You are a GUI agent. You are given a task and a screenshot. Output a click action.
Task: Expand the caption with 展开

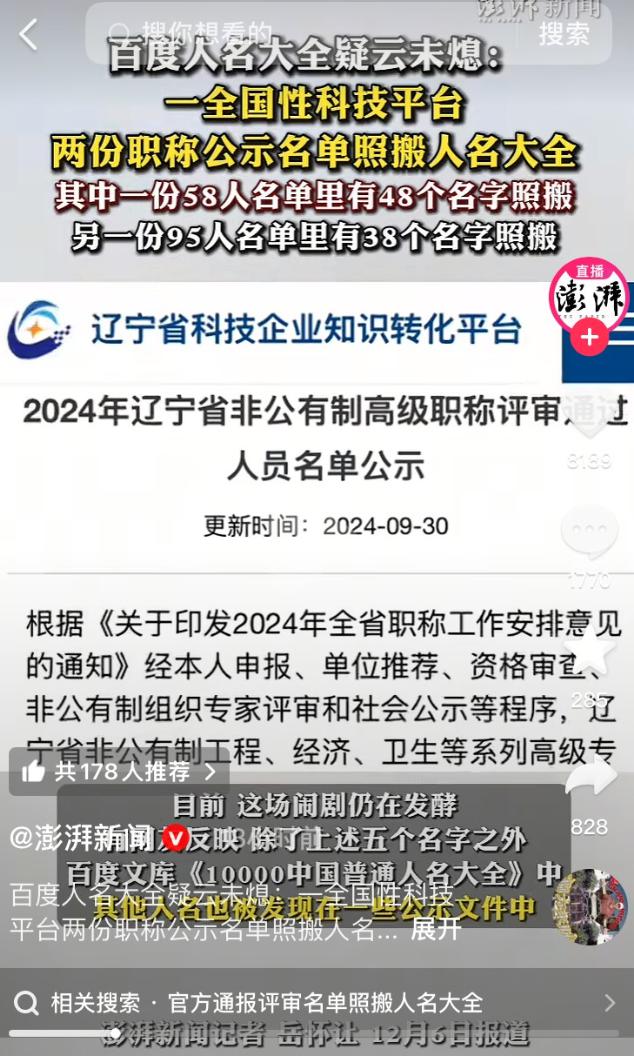436,929
